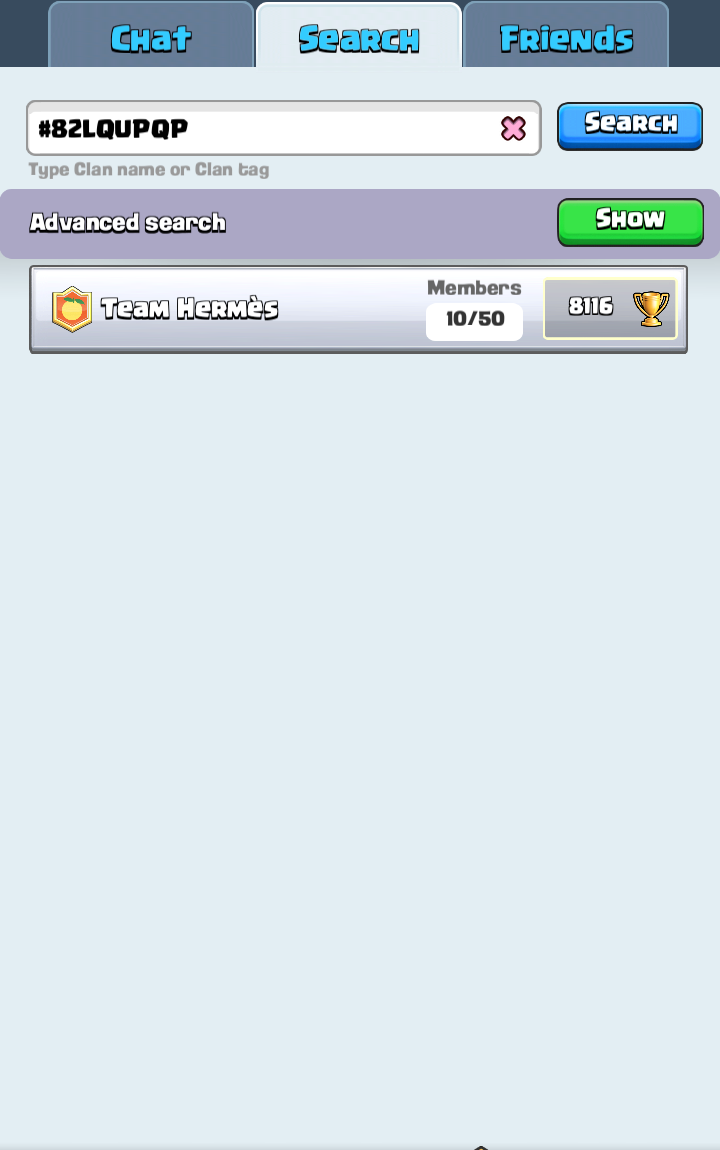This screenshot has height=1150, width=720.
Task: Tap the clan tag search field
Action: pos(260,128)
